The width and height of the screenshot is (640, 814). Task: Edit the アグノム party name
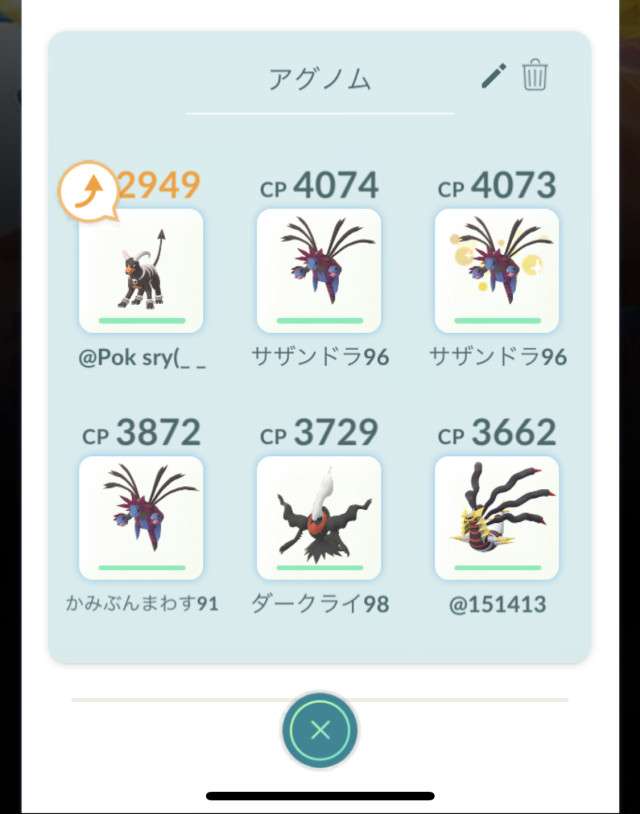click(x=494, y=76)
